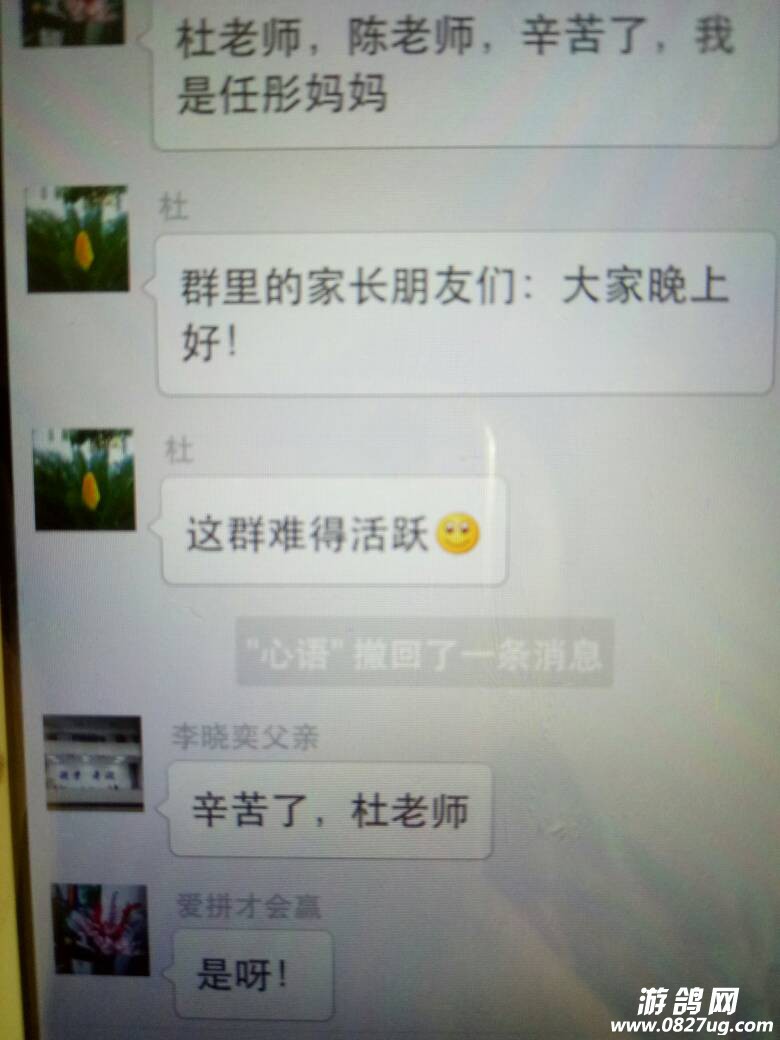
Task: Open 李晓奕父亲's profile avatar
Action: pyautogui.click(x=93, y=762)
